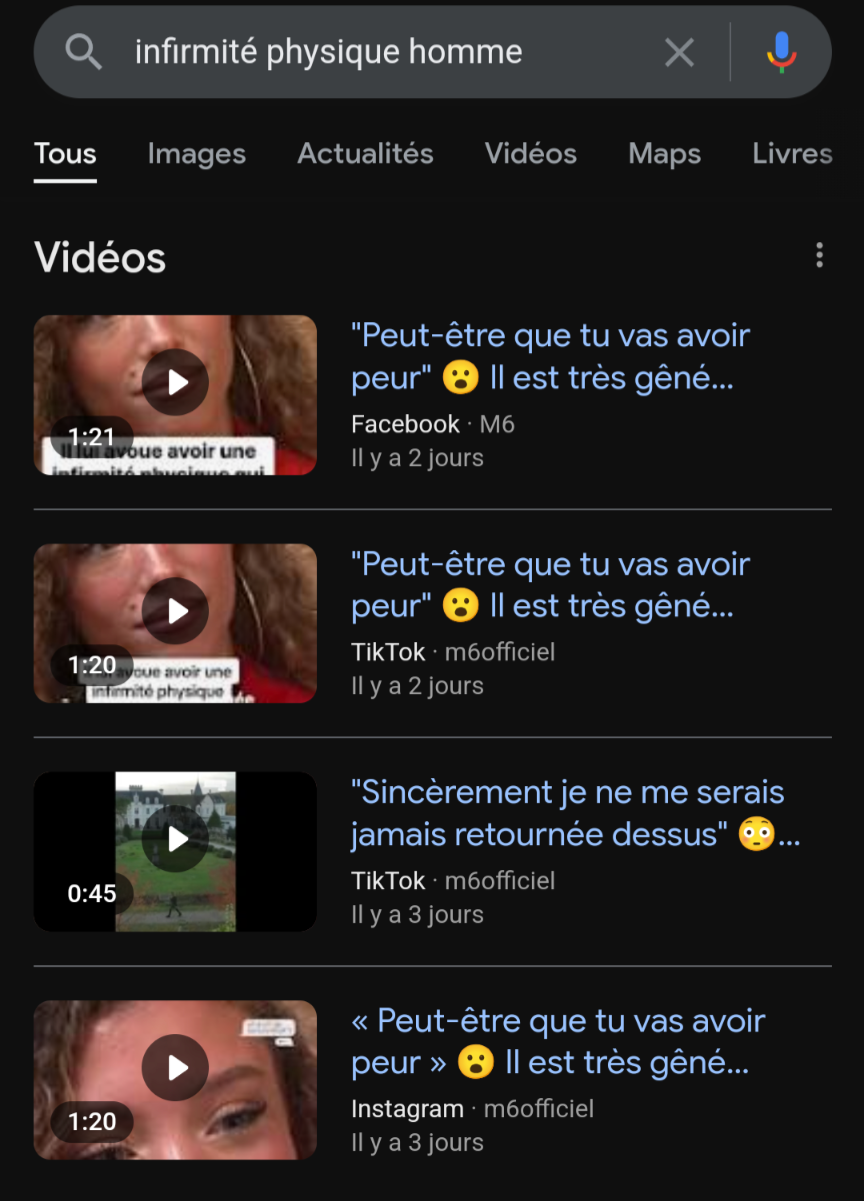Image resolution: width=864 pixels, height=1201 pixels.
Task: Play the 1:20 TikTok m6officiel video thumbnail
Action: click(x=175, y=611)
